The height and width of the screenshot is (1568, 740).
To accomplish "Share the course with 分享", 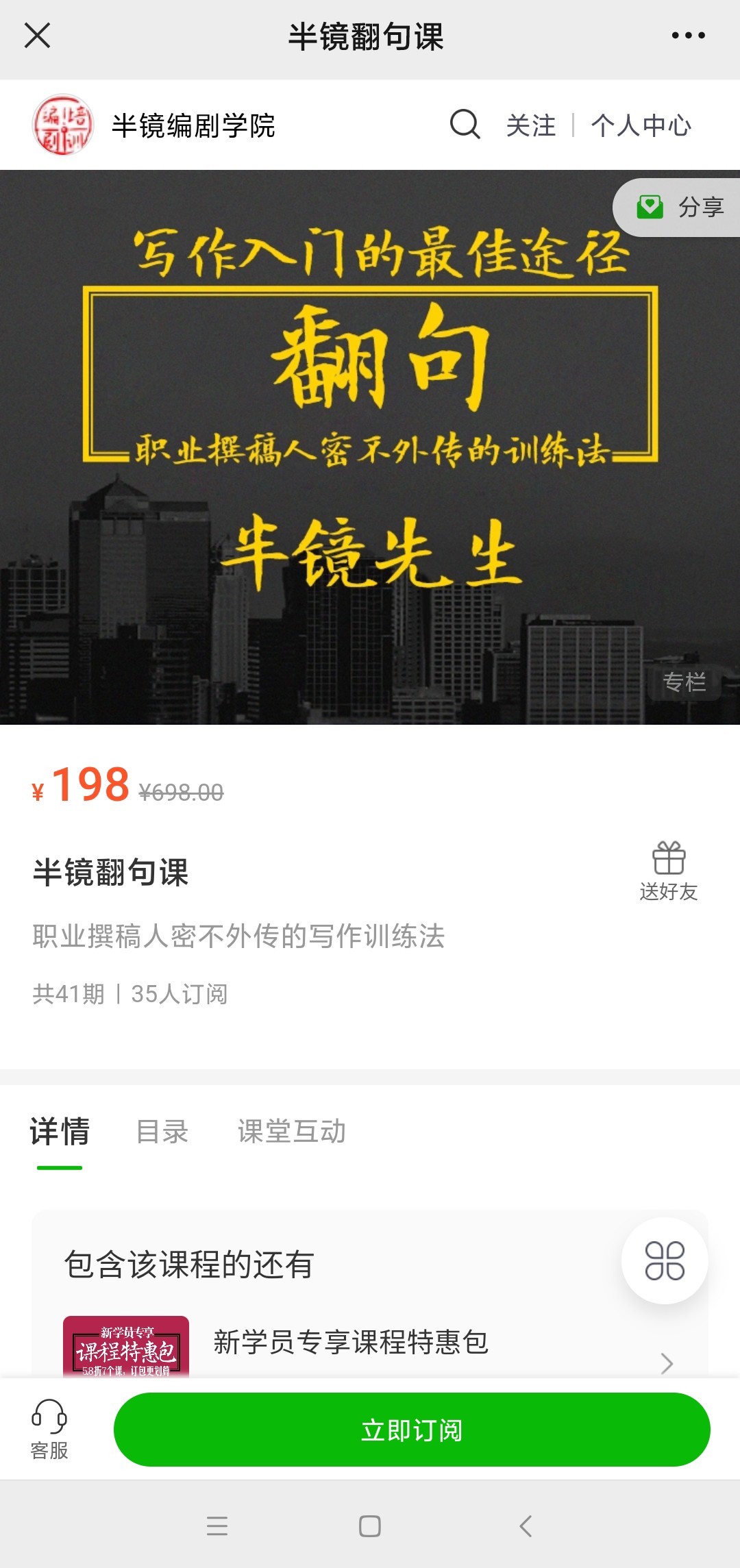I will [x=678, y=207].
